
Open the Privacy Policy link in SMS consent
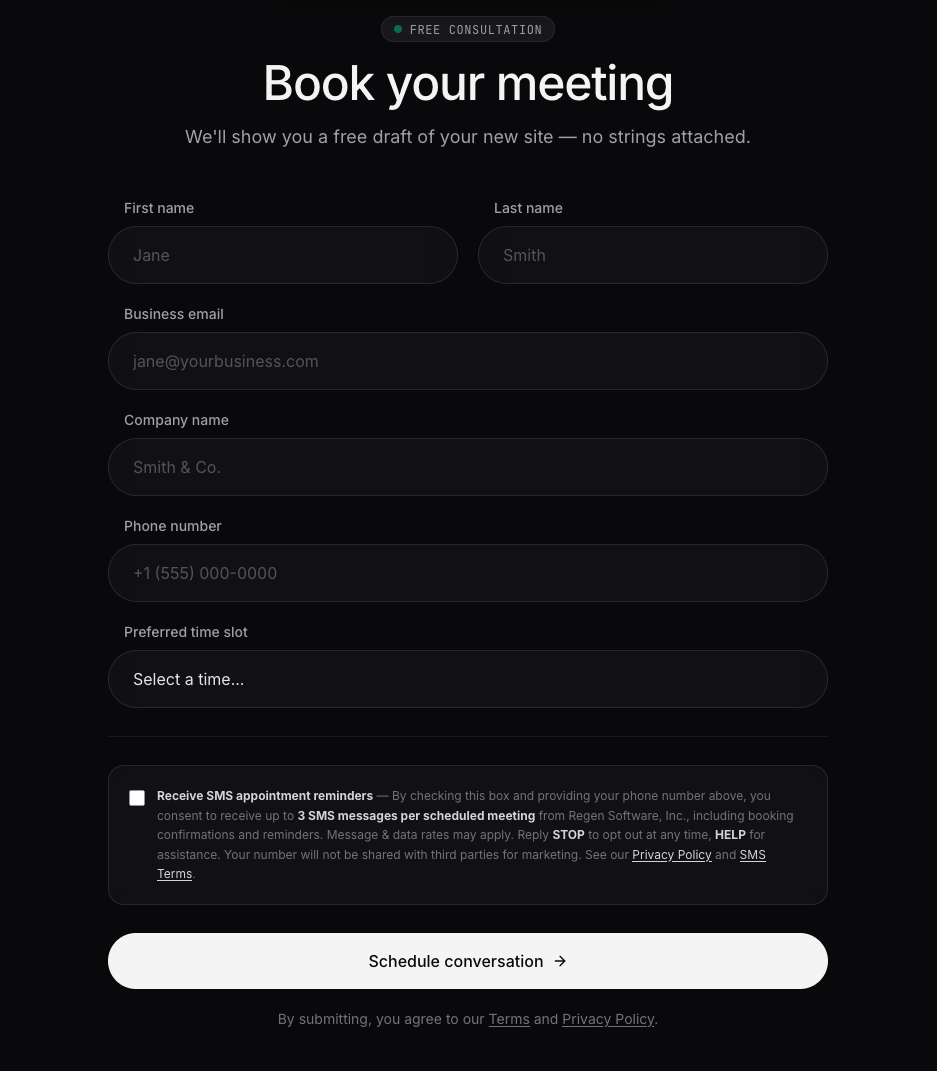671,855
